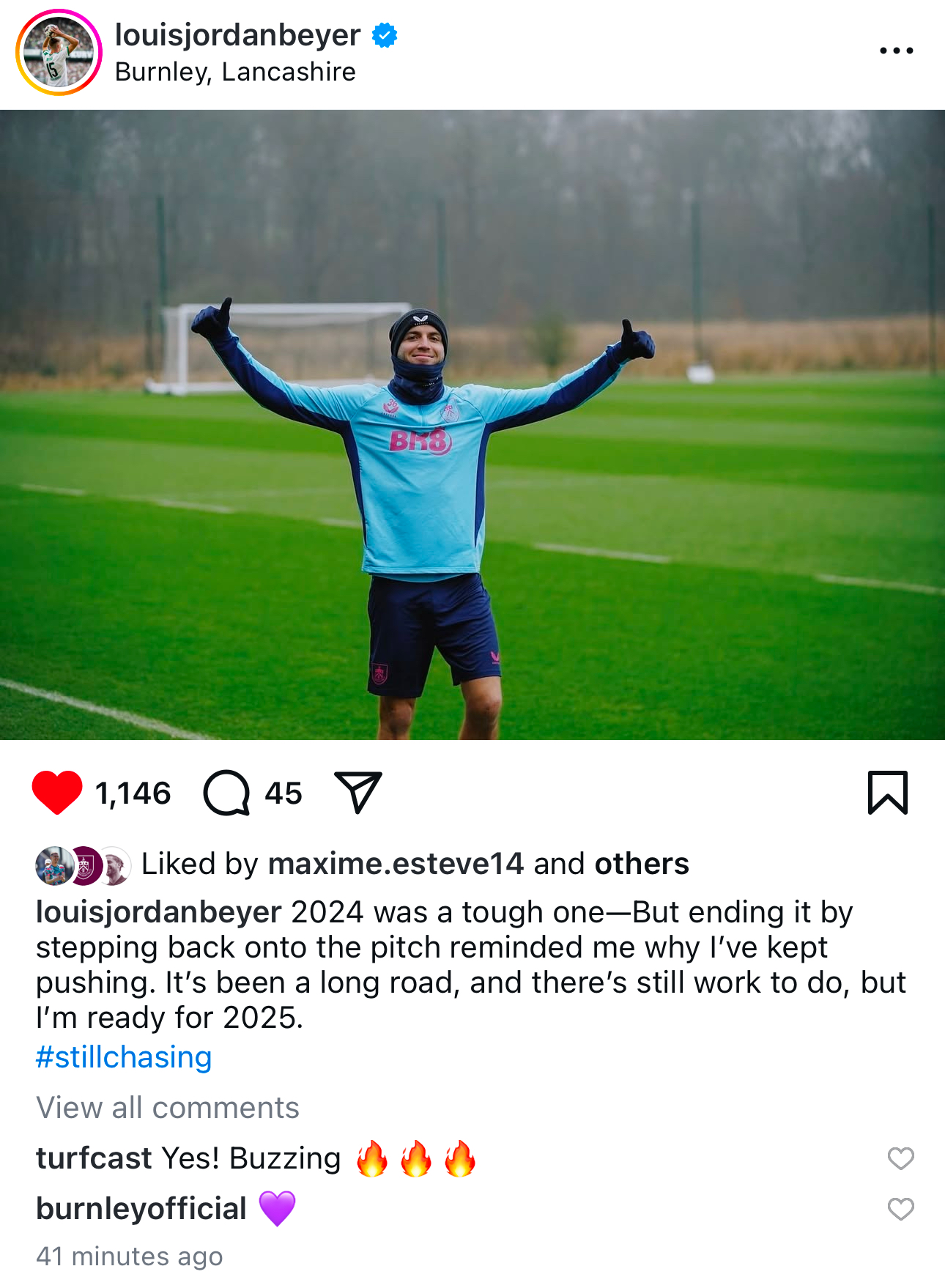The height and width of the screenshot is (1288, 945).
Task: Open maxime.esteve14's profile from likes line
Action: click(x=396, y=864)
